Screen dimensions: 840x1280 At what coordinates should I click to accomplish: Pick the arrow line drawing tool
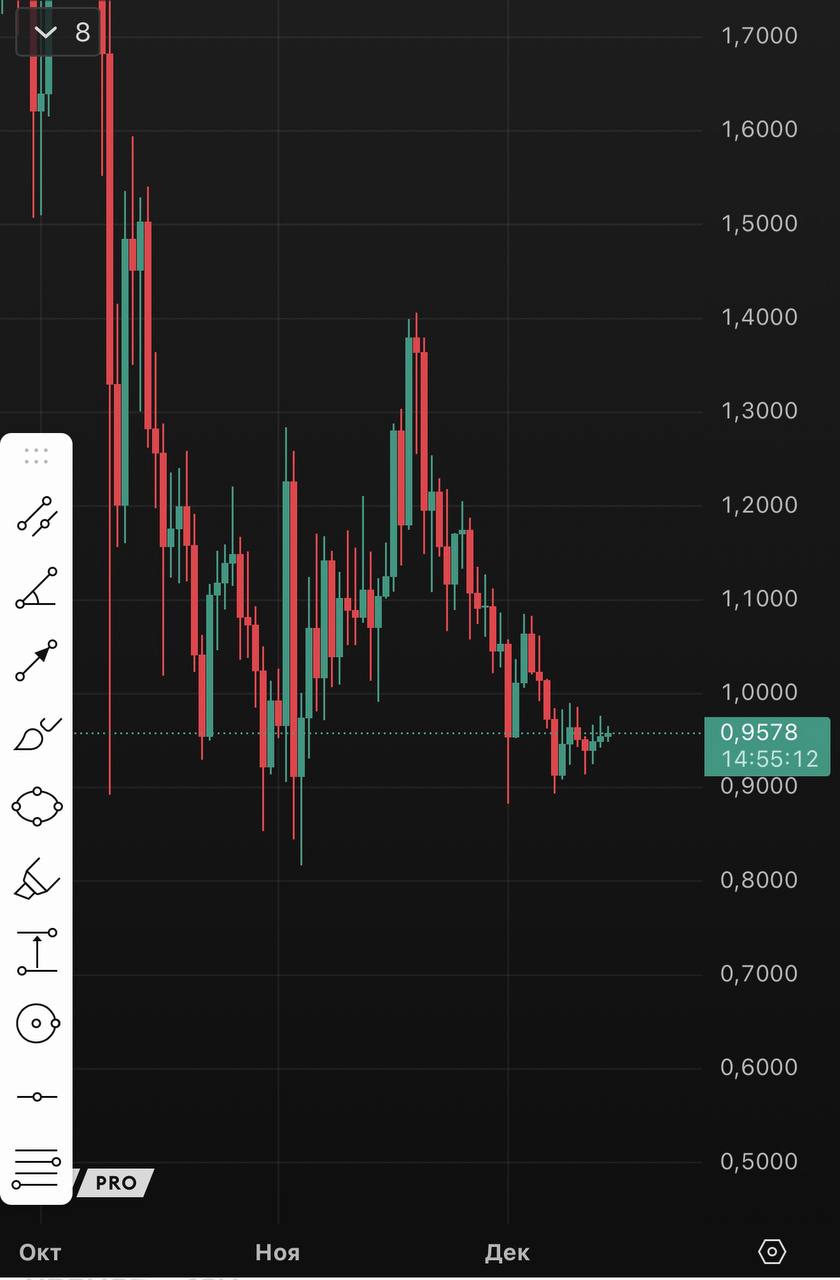(x=37, y=661)
